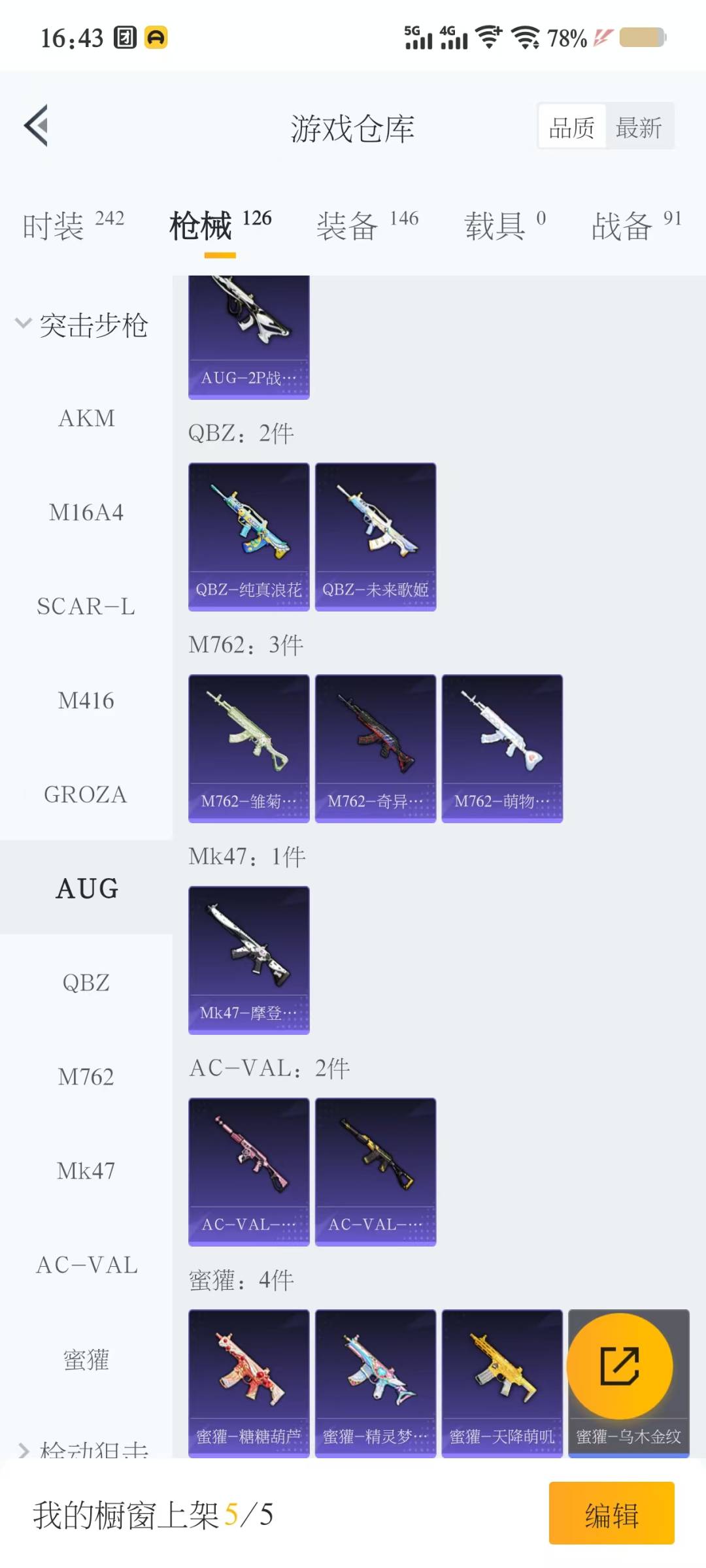Select AKM in the sidebar

(86, 418)
